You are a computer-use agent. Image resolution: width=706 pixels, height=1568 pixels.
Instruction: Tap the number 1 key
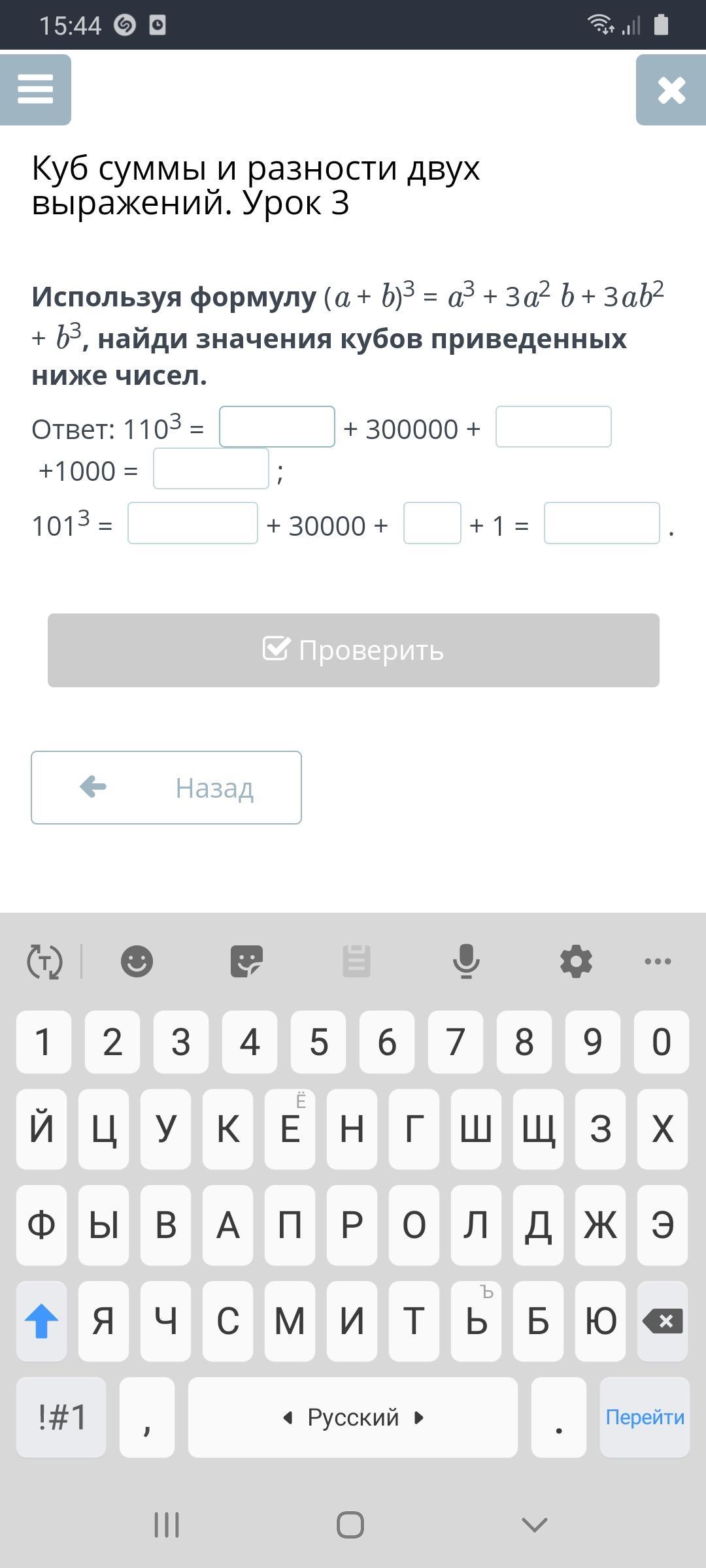point(44,1042)
